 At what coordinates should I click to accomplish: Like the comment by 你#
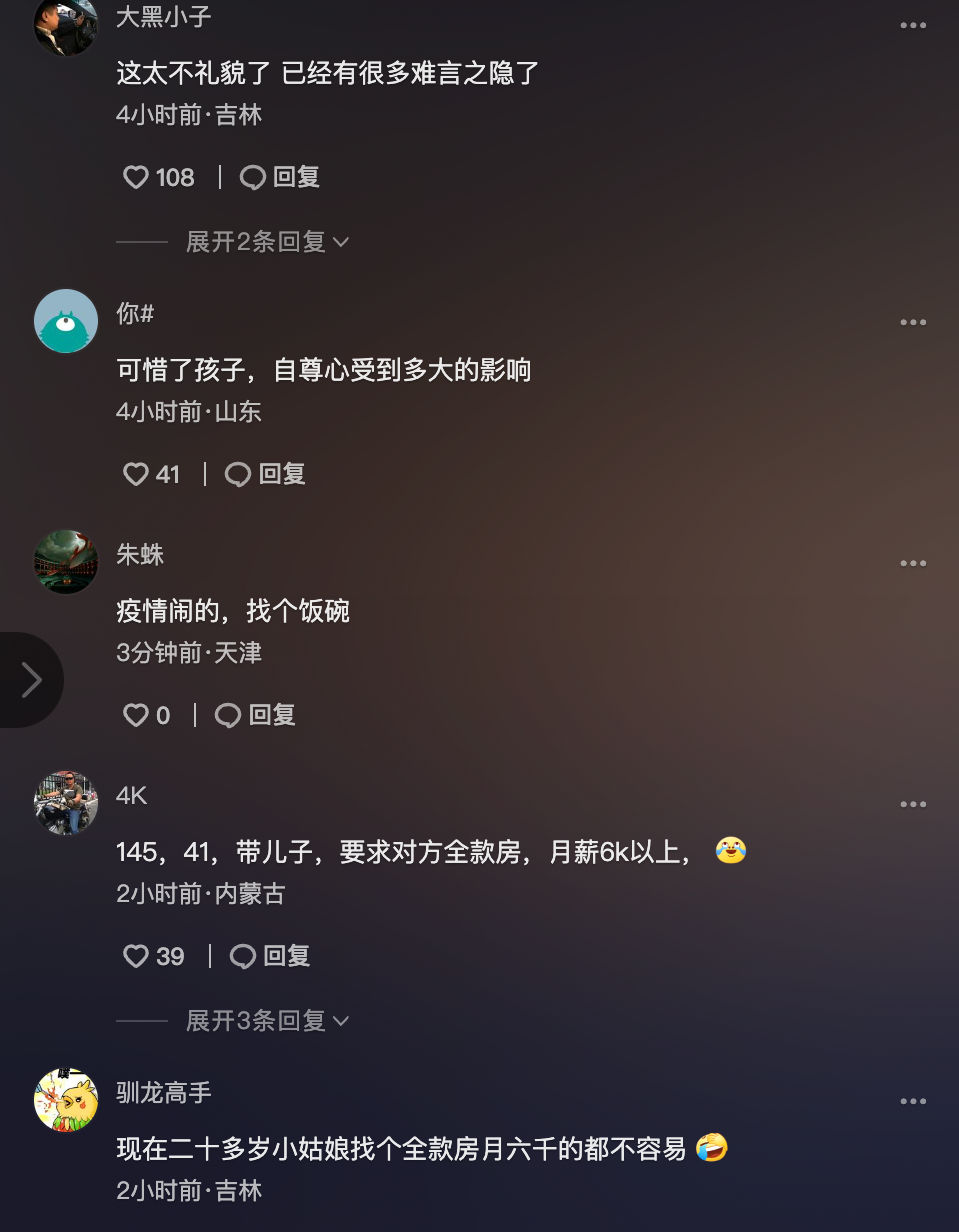pyautogui.click(x=137, y=474)
